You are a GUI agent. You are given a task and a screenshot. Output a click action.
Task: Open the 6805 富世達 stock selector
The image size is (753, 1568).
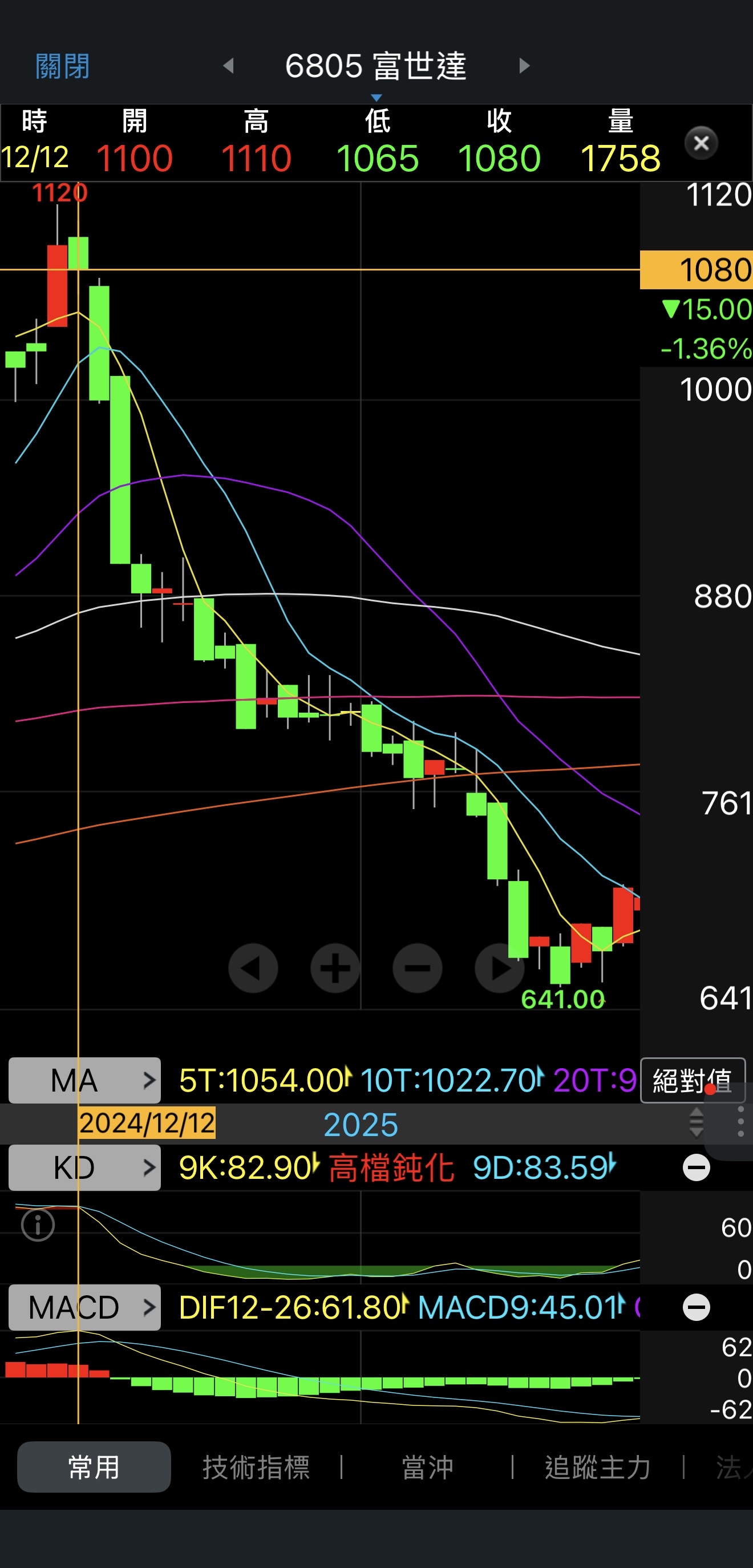click(x=375, y=66)
